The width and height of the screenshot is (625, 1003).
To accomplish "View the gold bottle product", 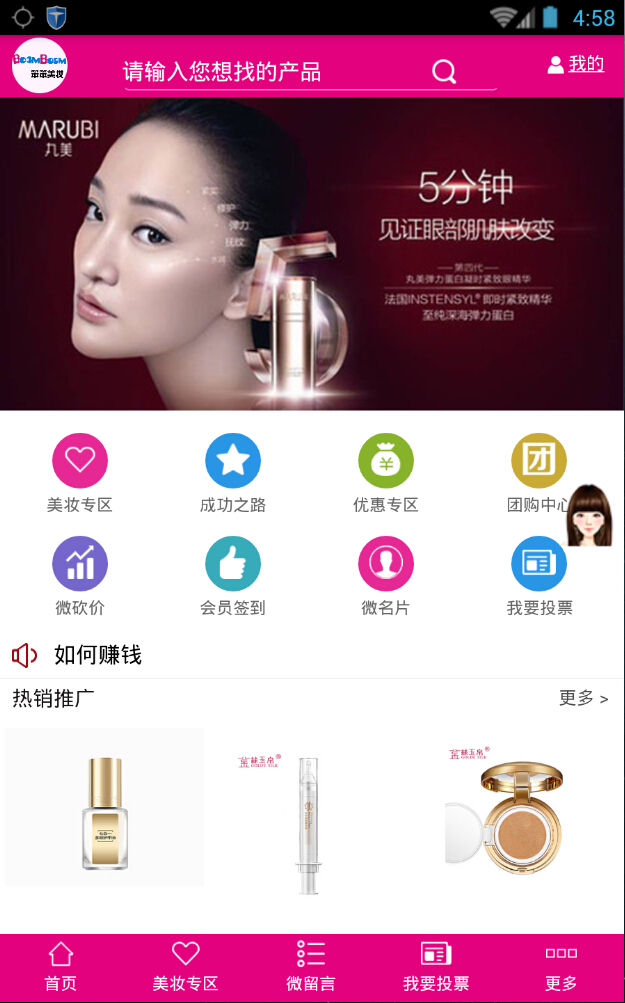I will [x=105, y=810].
